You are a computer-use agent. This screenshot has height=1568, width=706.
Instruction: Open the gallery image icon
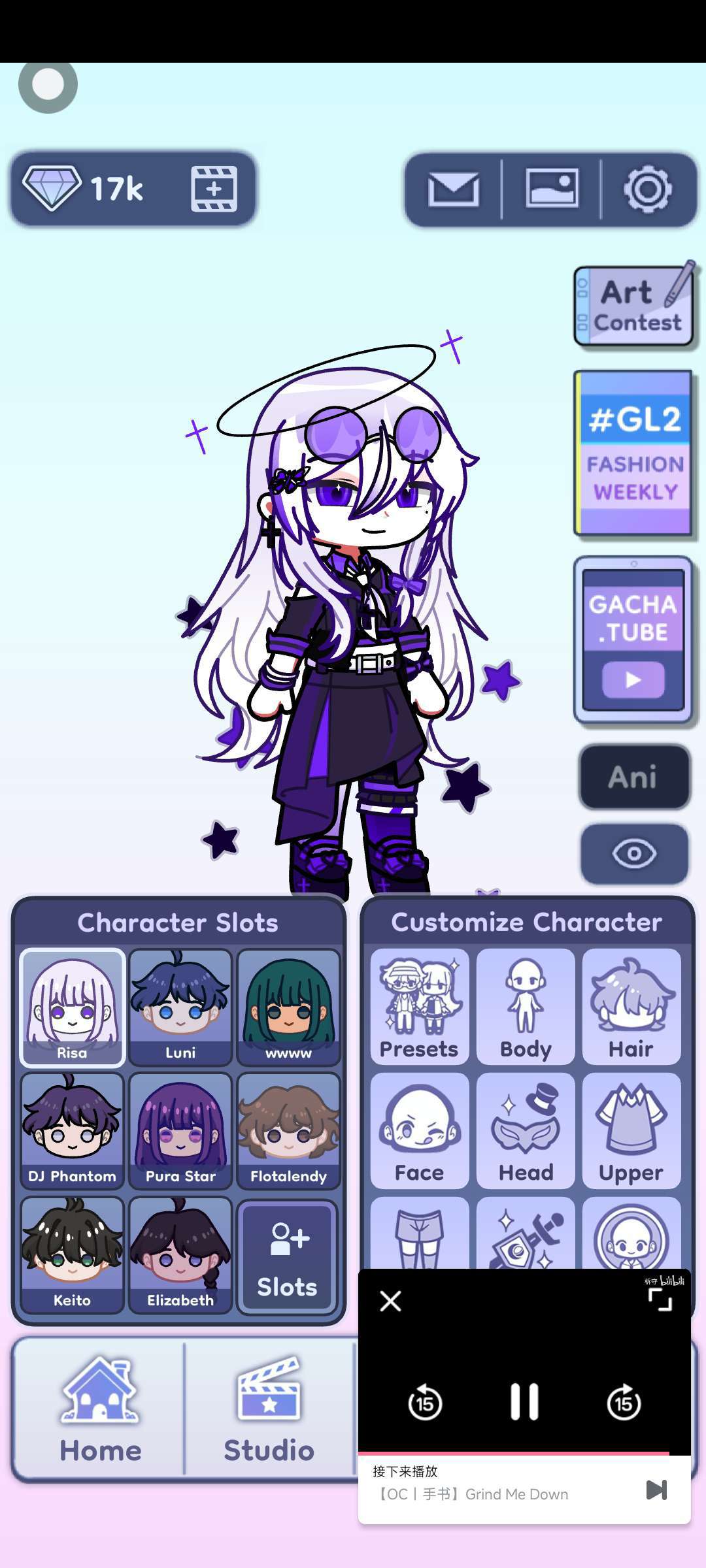pyautogui.click(x=552, y=189)
